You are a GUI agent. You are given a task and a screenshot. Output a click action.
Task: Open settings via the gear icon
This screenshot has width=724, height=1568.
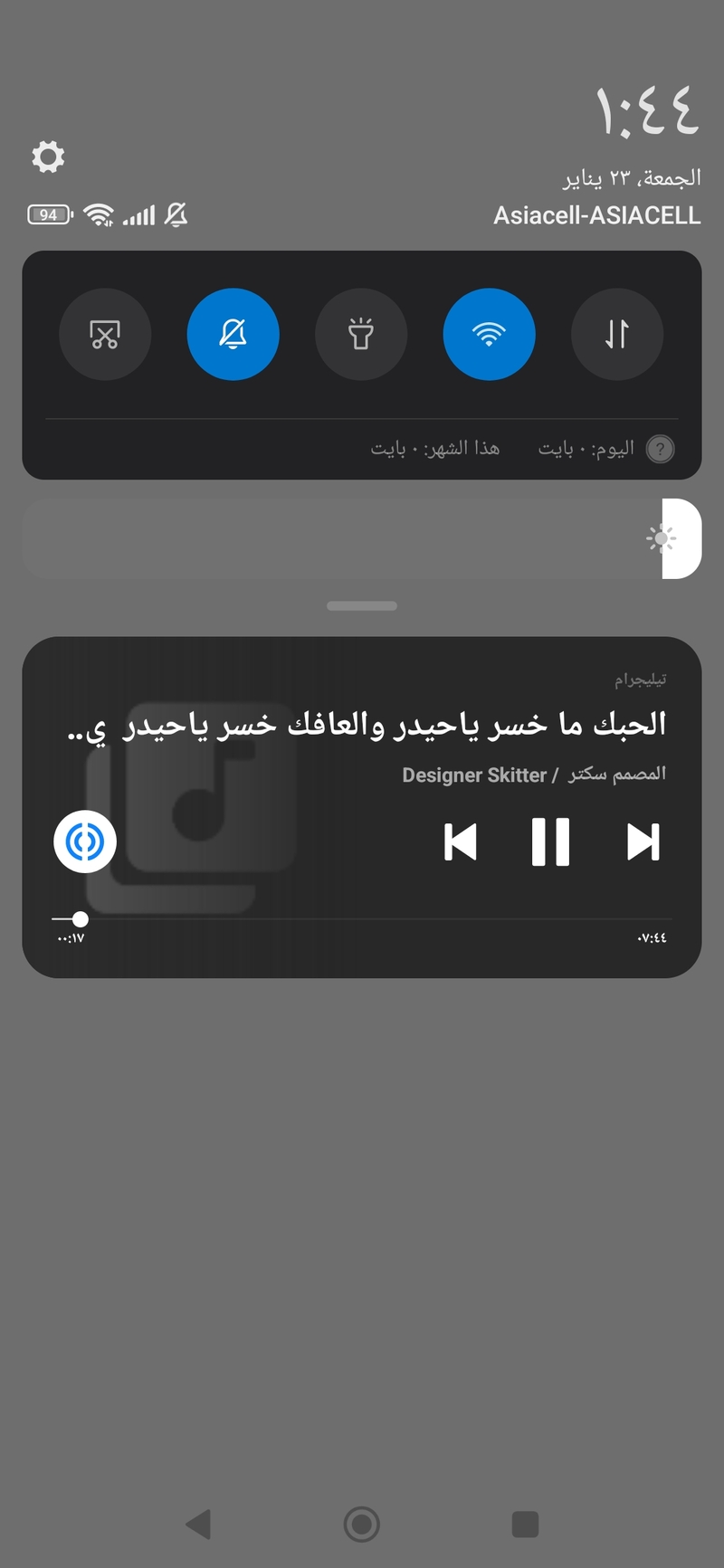click(48, 157)
